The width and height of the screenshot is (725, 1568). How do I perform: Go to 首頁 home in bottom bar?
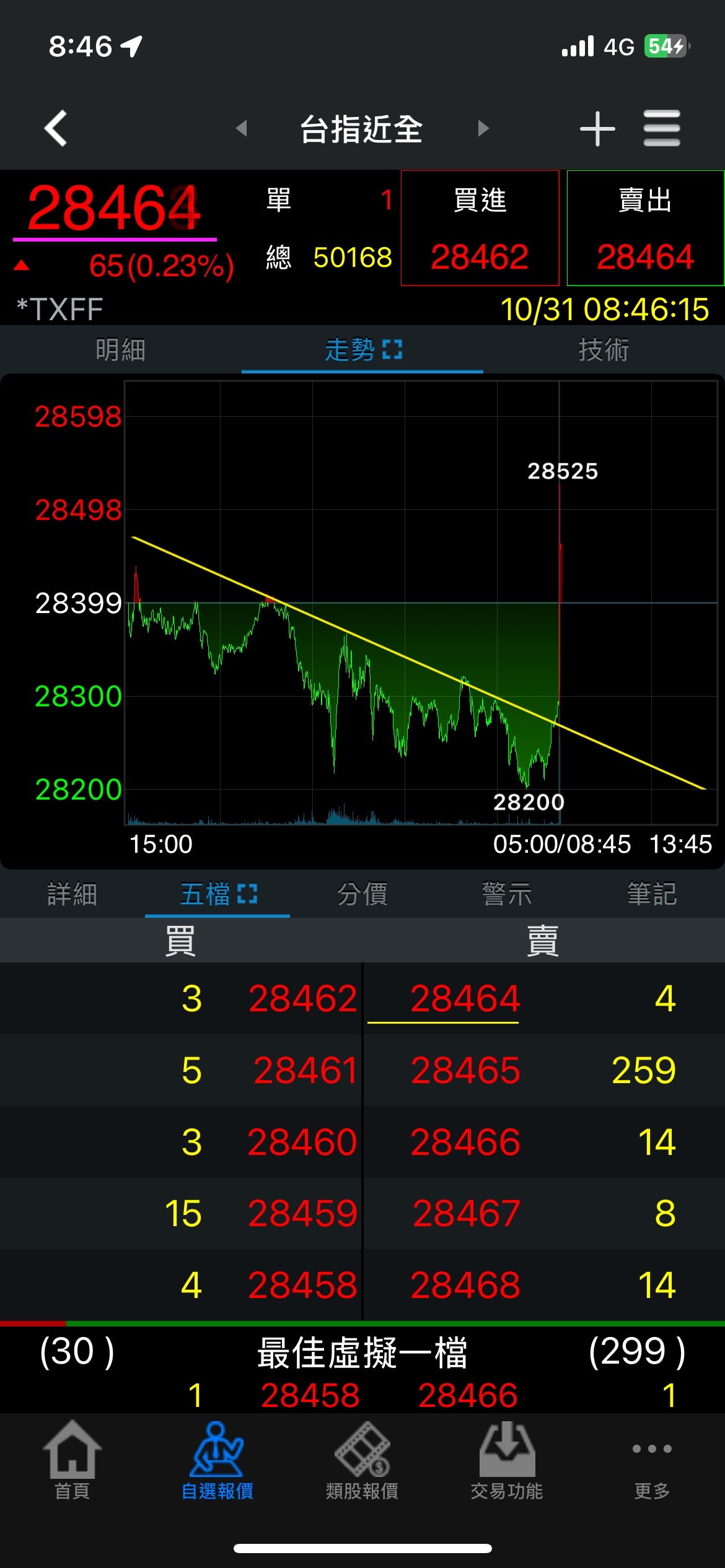pos(72,1460)
